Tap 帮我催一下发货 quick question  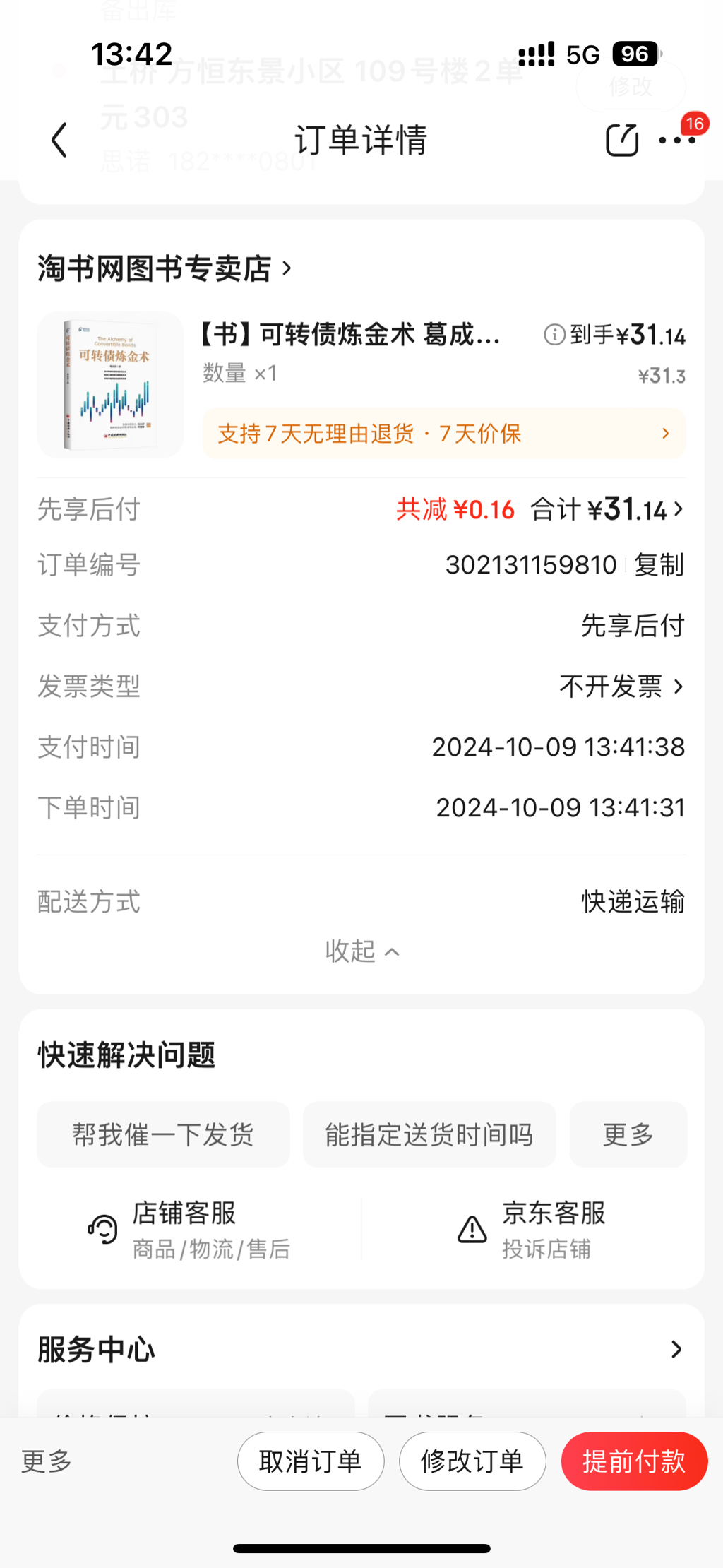click(x=163, y=1134)
